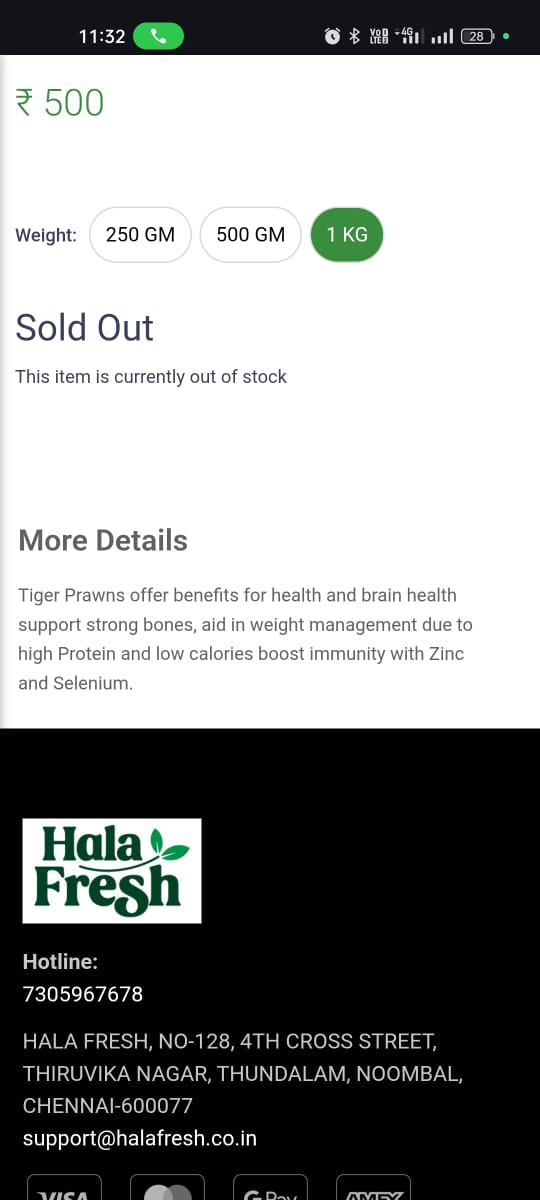The image size is (540, 1200).
Task: Select the 250 GM weight option
Action: [x=140, y=235]
